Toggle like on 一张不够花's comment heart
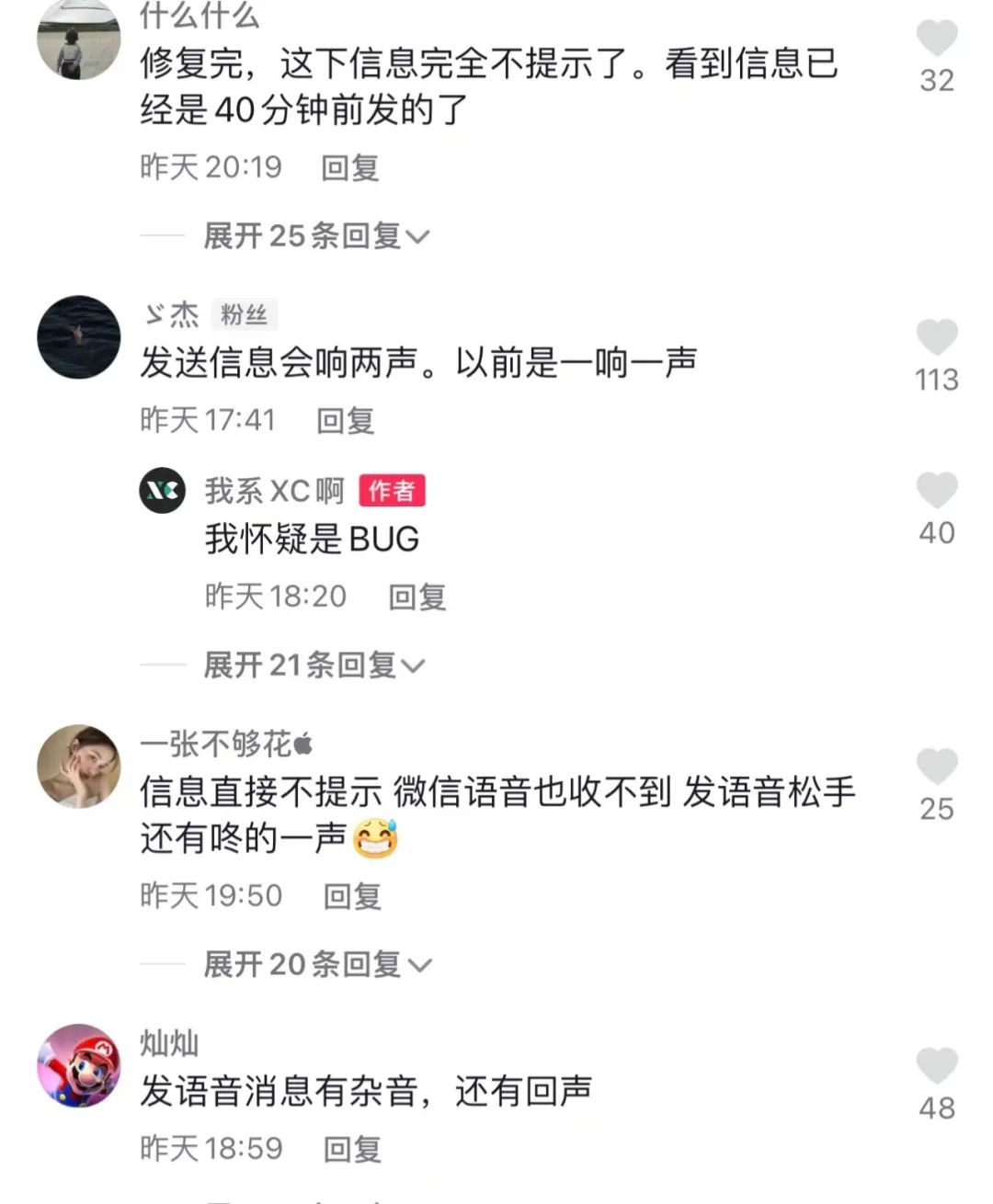This screenshot has height=1204, width=993. (936, 767)
